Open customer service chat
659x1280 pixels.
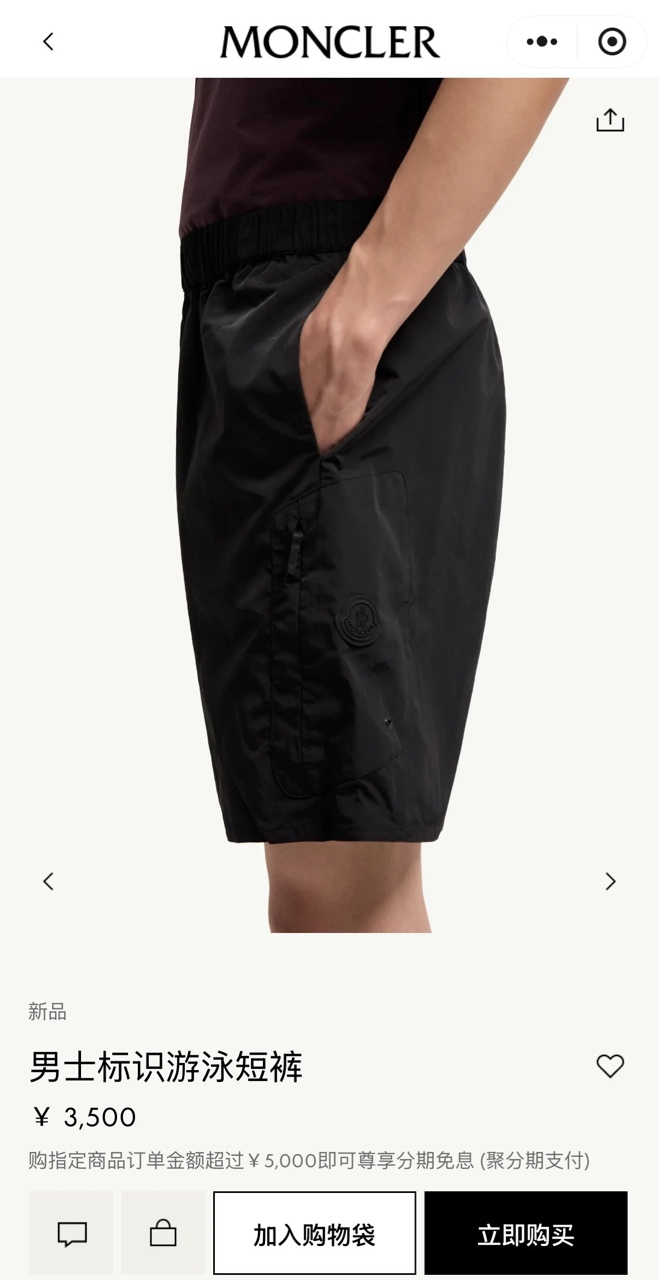tap(71, 1234)
